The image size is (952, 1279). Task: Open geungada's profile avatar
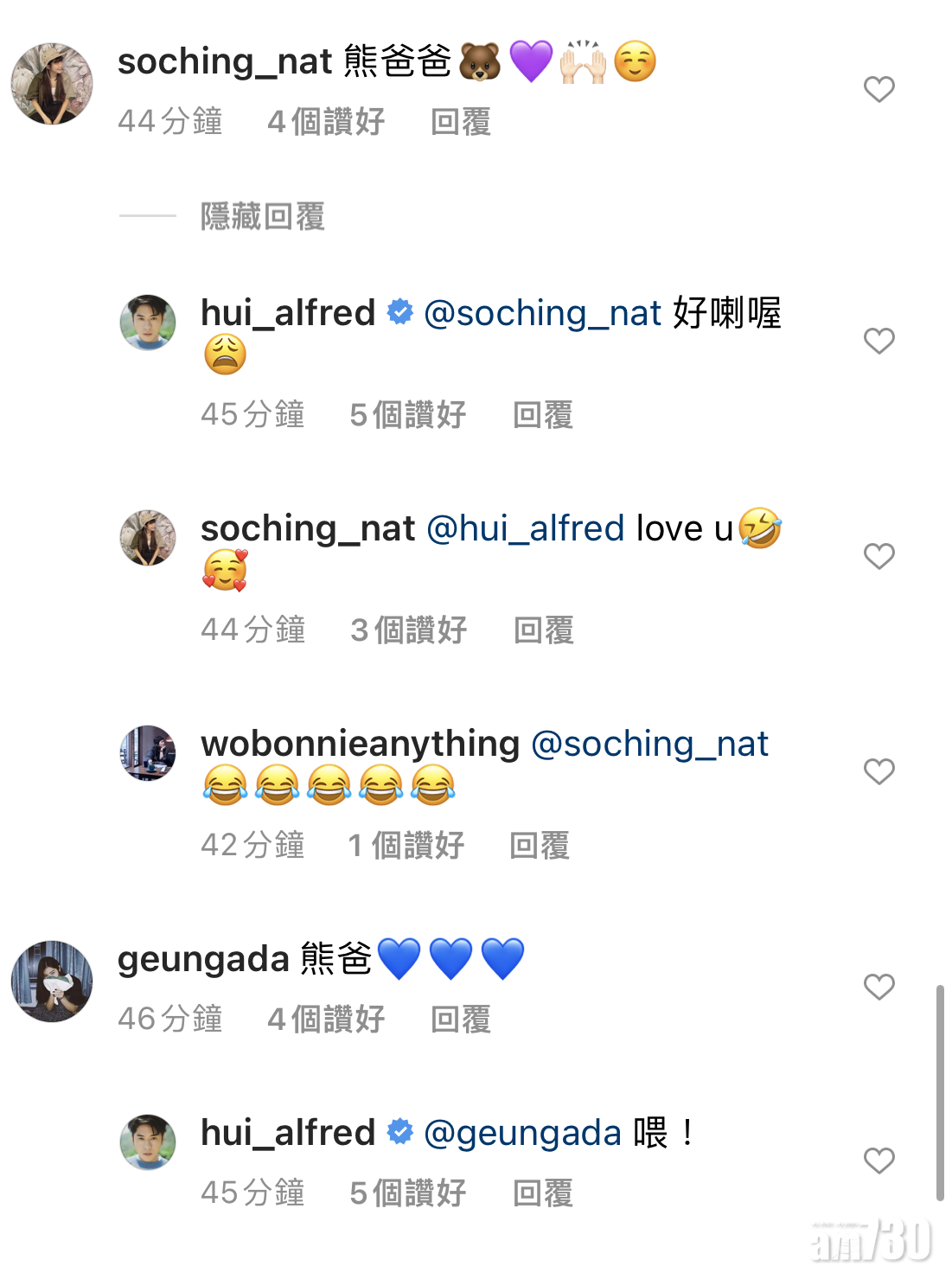[52, 982]
